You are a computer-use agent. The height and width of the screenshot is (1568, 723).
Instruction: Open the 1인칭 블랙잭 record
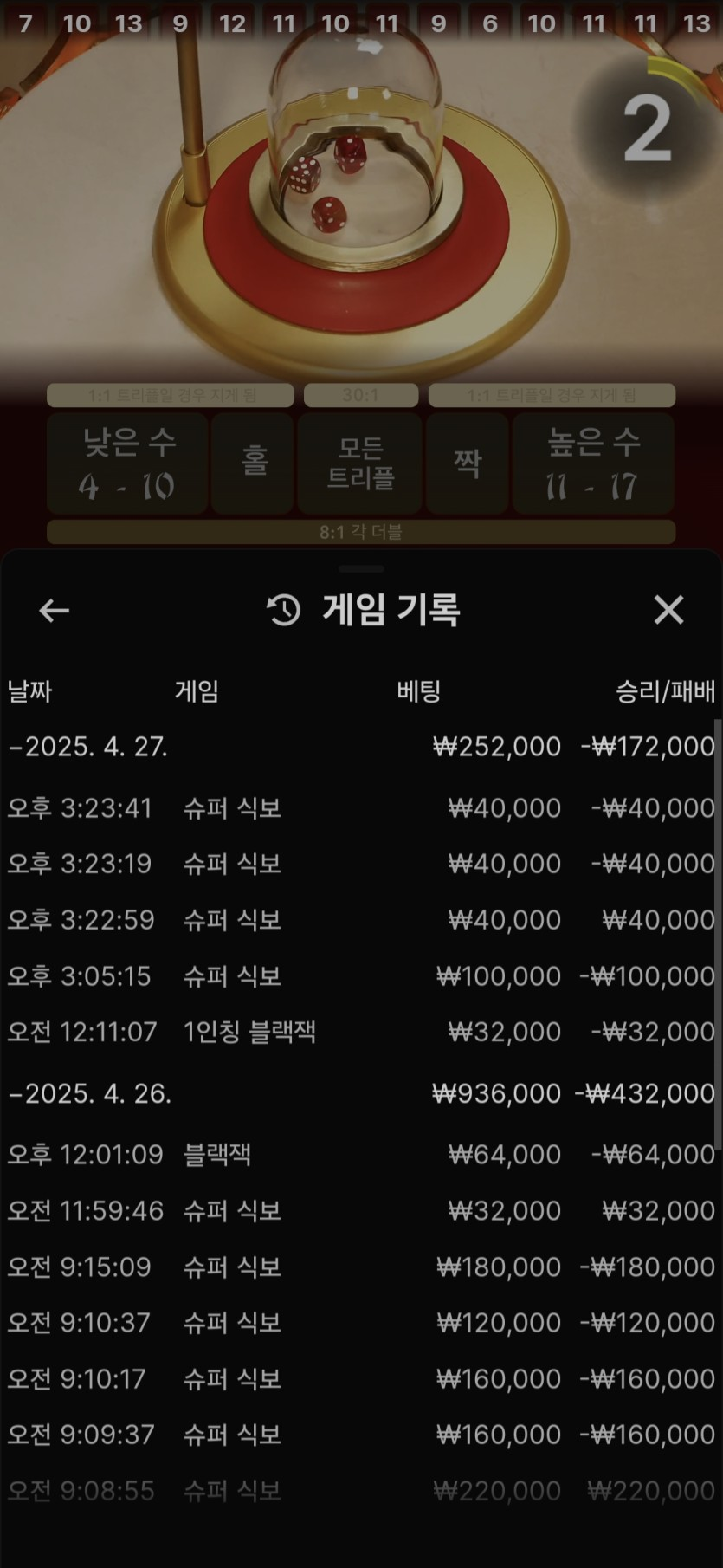click(x=360, y=1032)
